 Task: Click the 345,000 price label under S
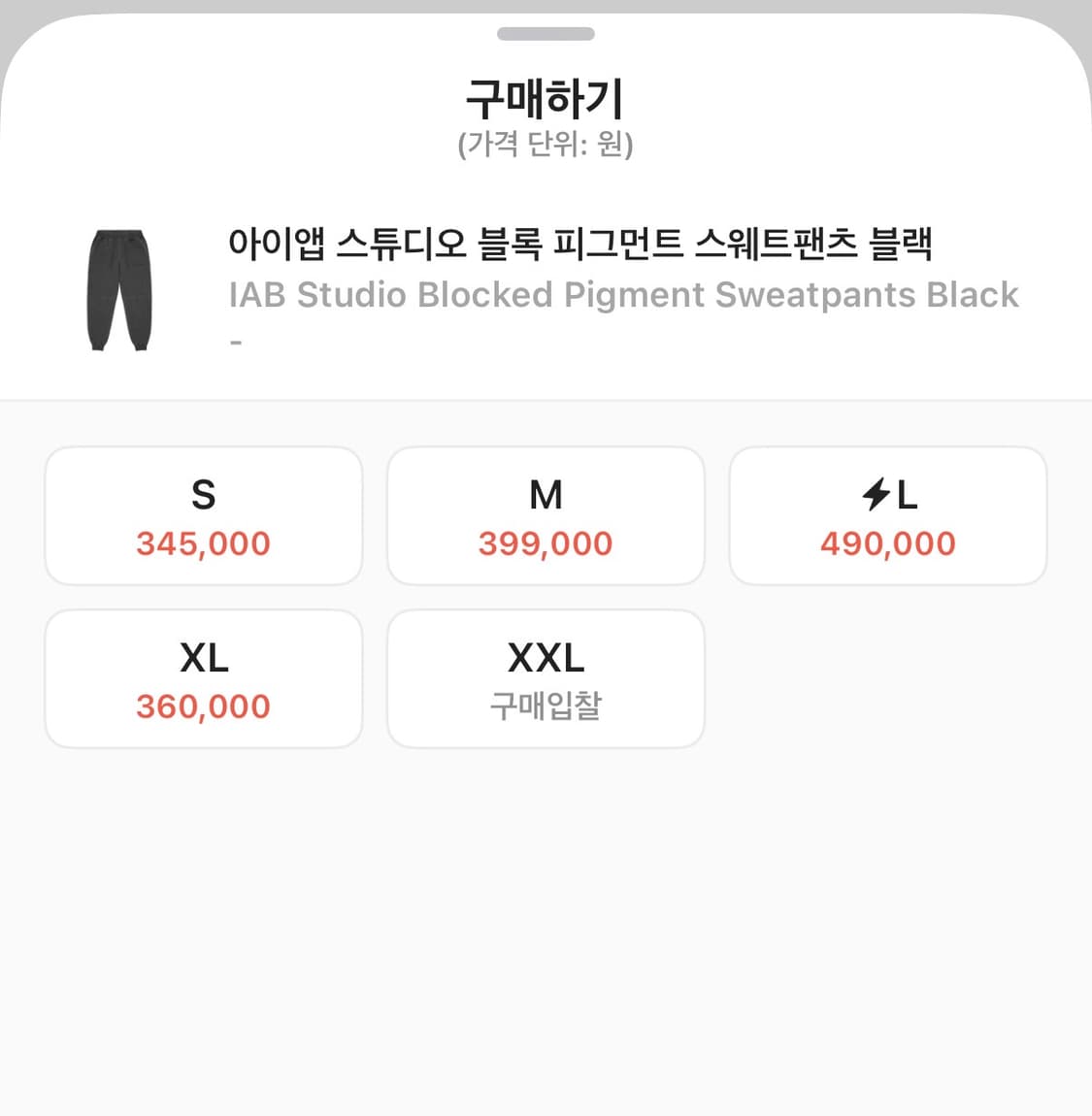[x=203, y=543]
